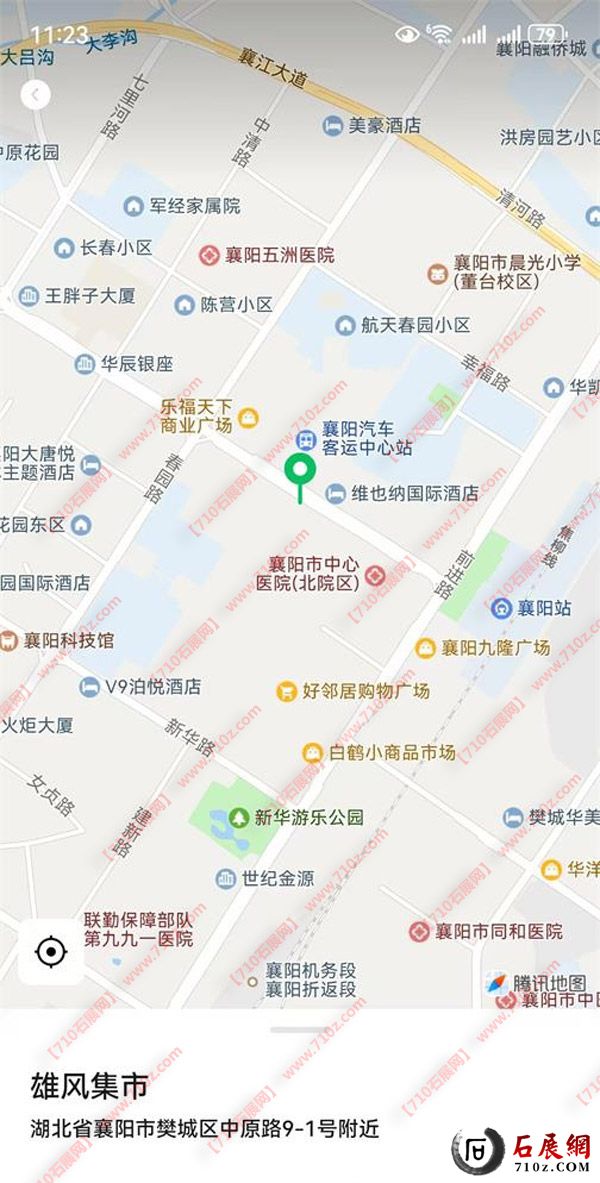Open 白鹤小商品市场 map marker
The width and height of the screenshot is (600, 1183).
click(312, 752)
